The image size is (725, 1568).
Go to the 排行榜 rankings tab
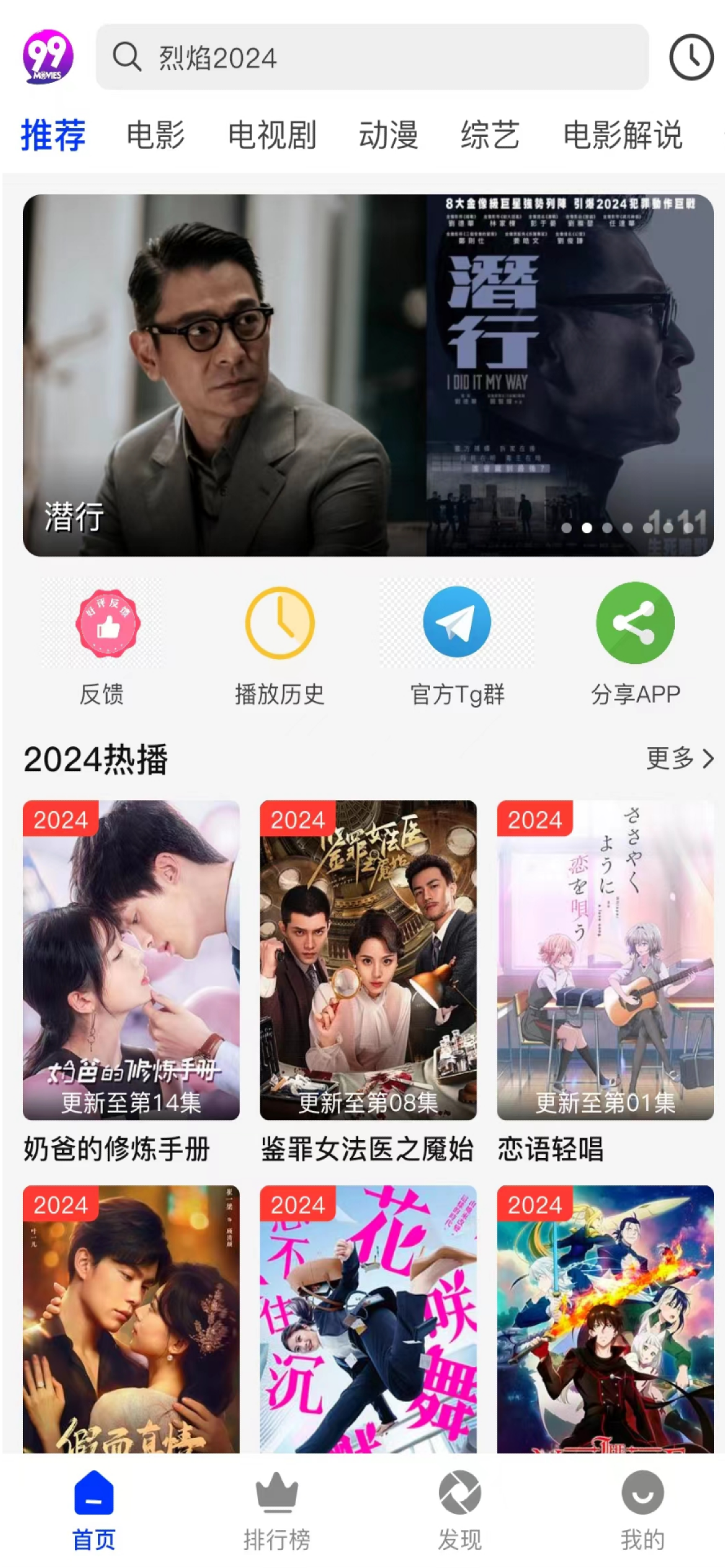277,1509
